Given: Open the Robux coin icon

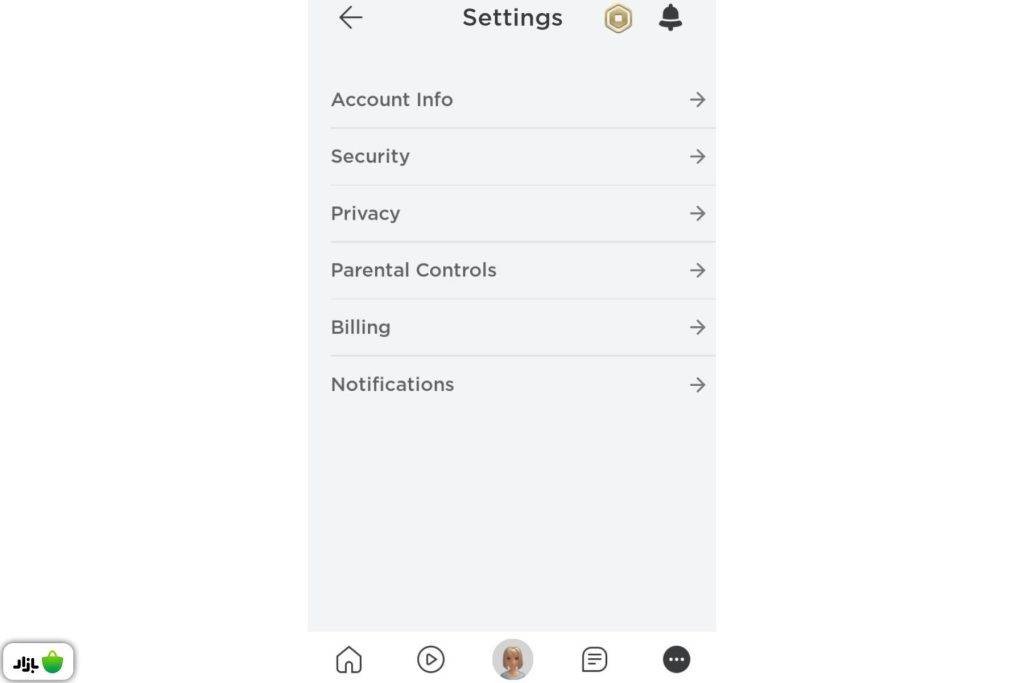Looking at the screenshot, I should [x=618, y=18].
